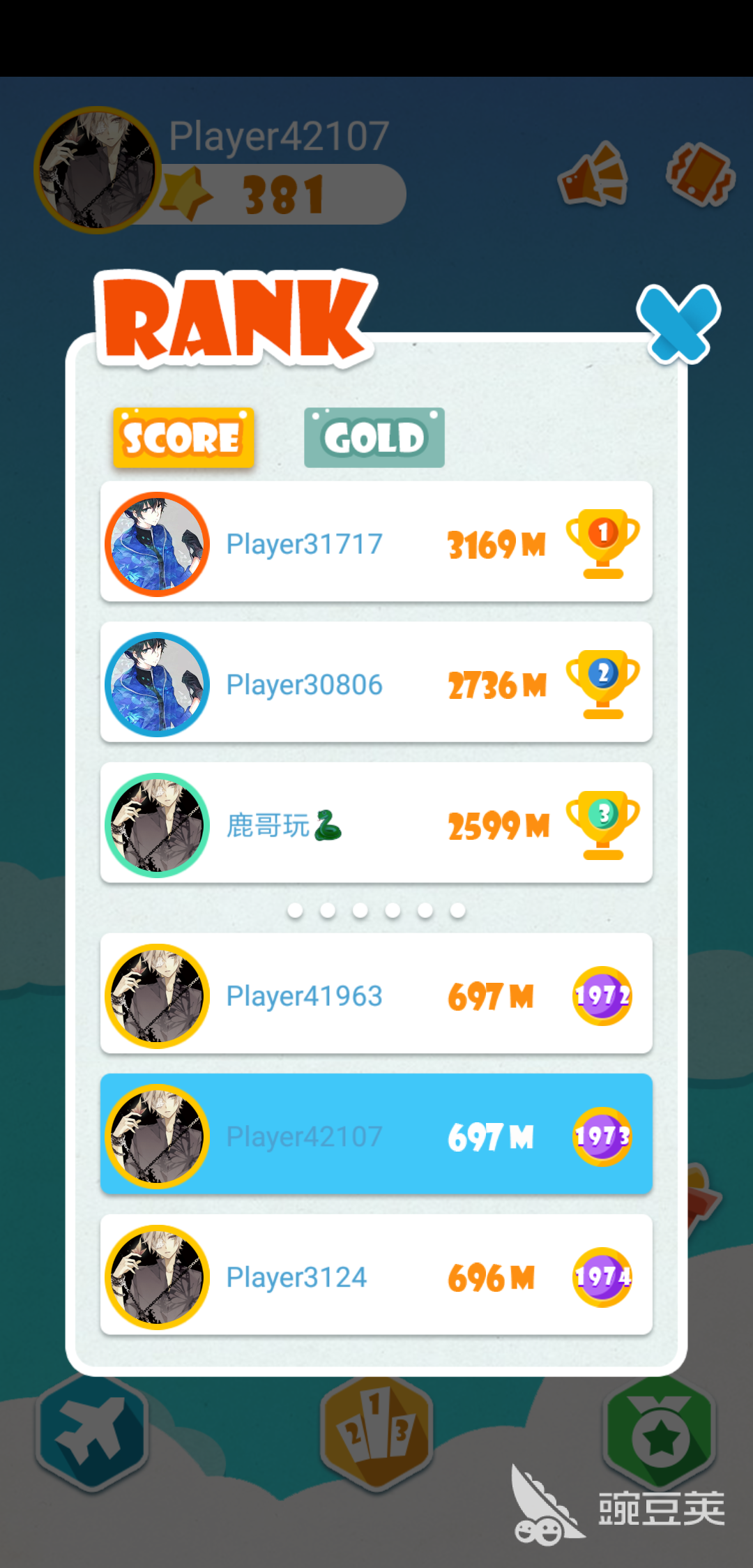Open Player30806's rank entry
Image resolution: width=753 pixels, height=1568 pixels.
tap(376, 683)
